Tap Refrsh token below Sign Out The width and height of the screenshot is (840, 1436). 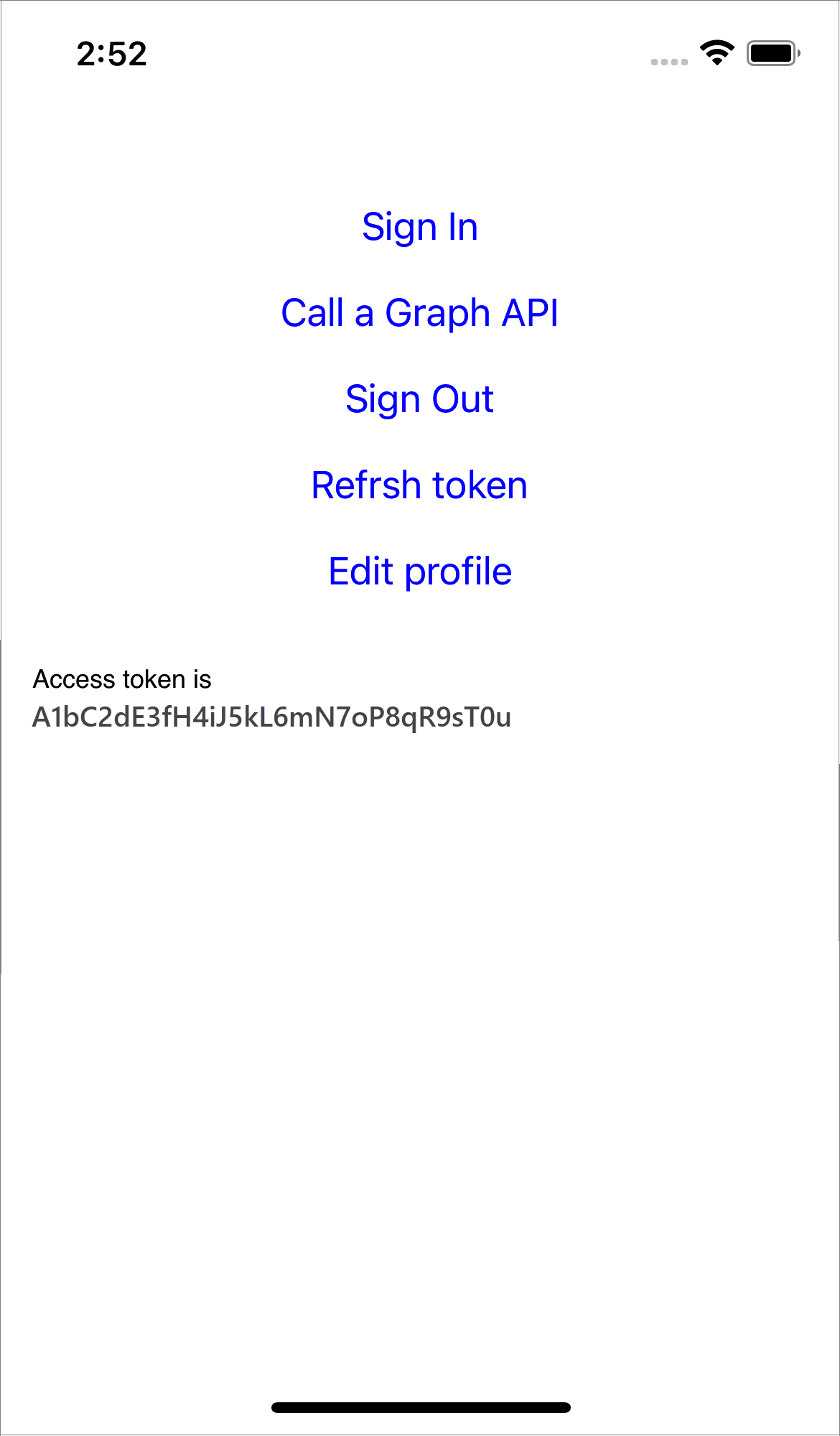[x=419, y=485]
